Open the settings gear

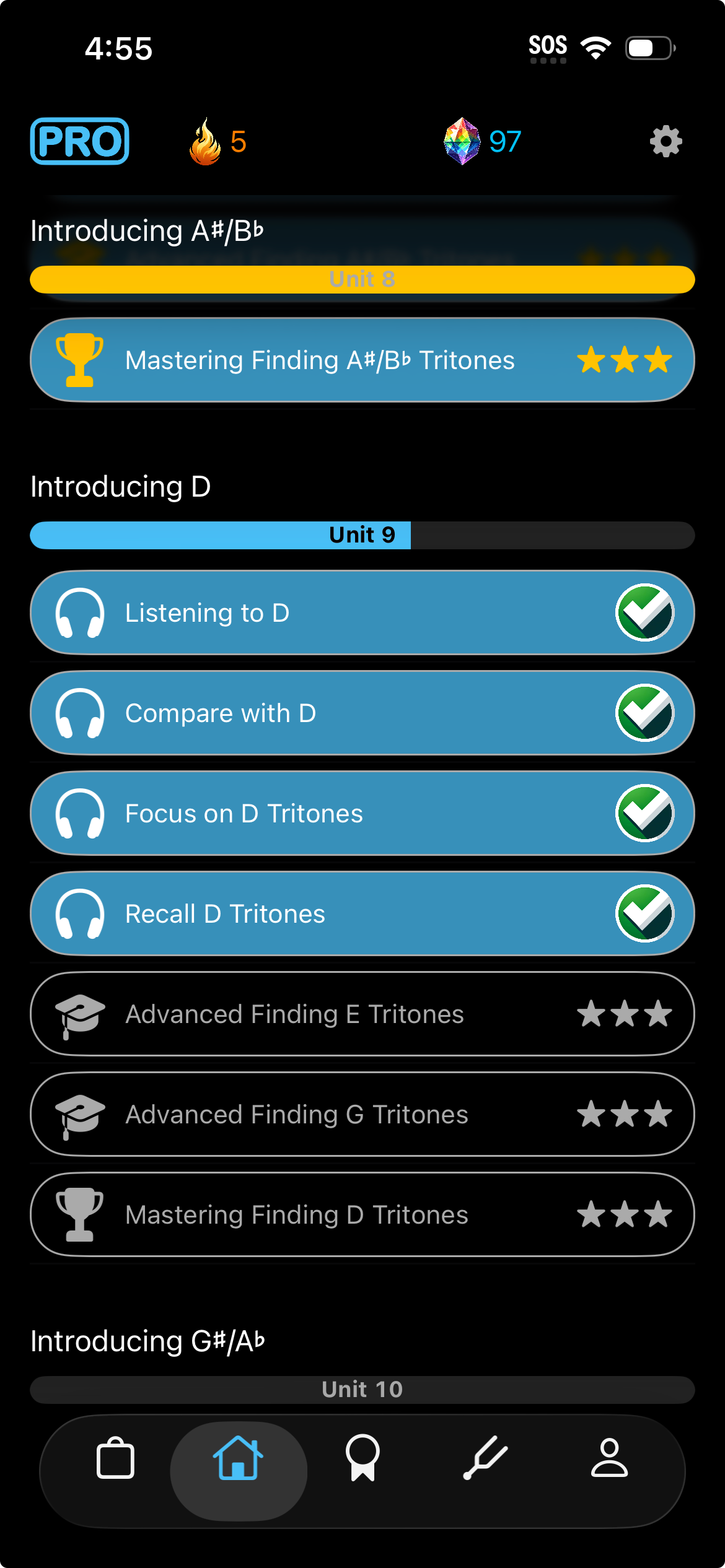point(666,142)
